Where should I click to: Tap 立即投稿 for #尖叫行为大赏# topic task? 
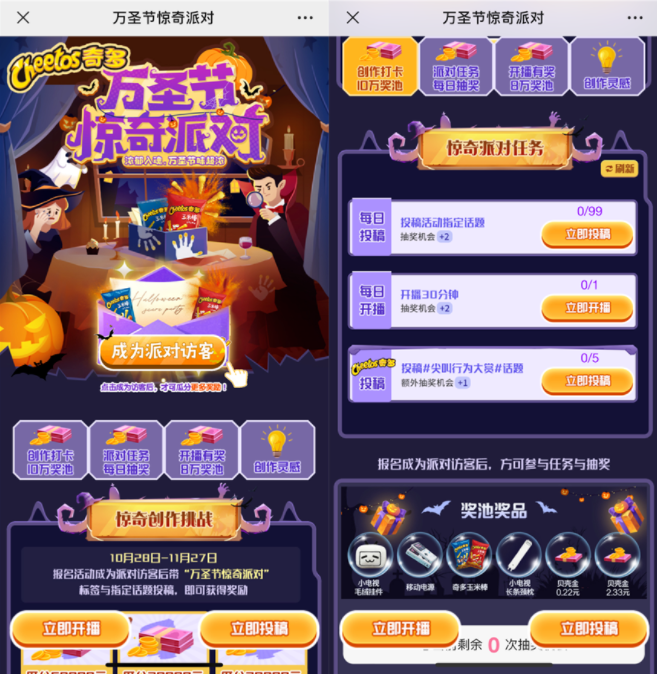click(x=587, y=381)
